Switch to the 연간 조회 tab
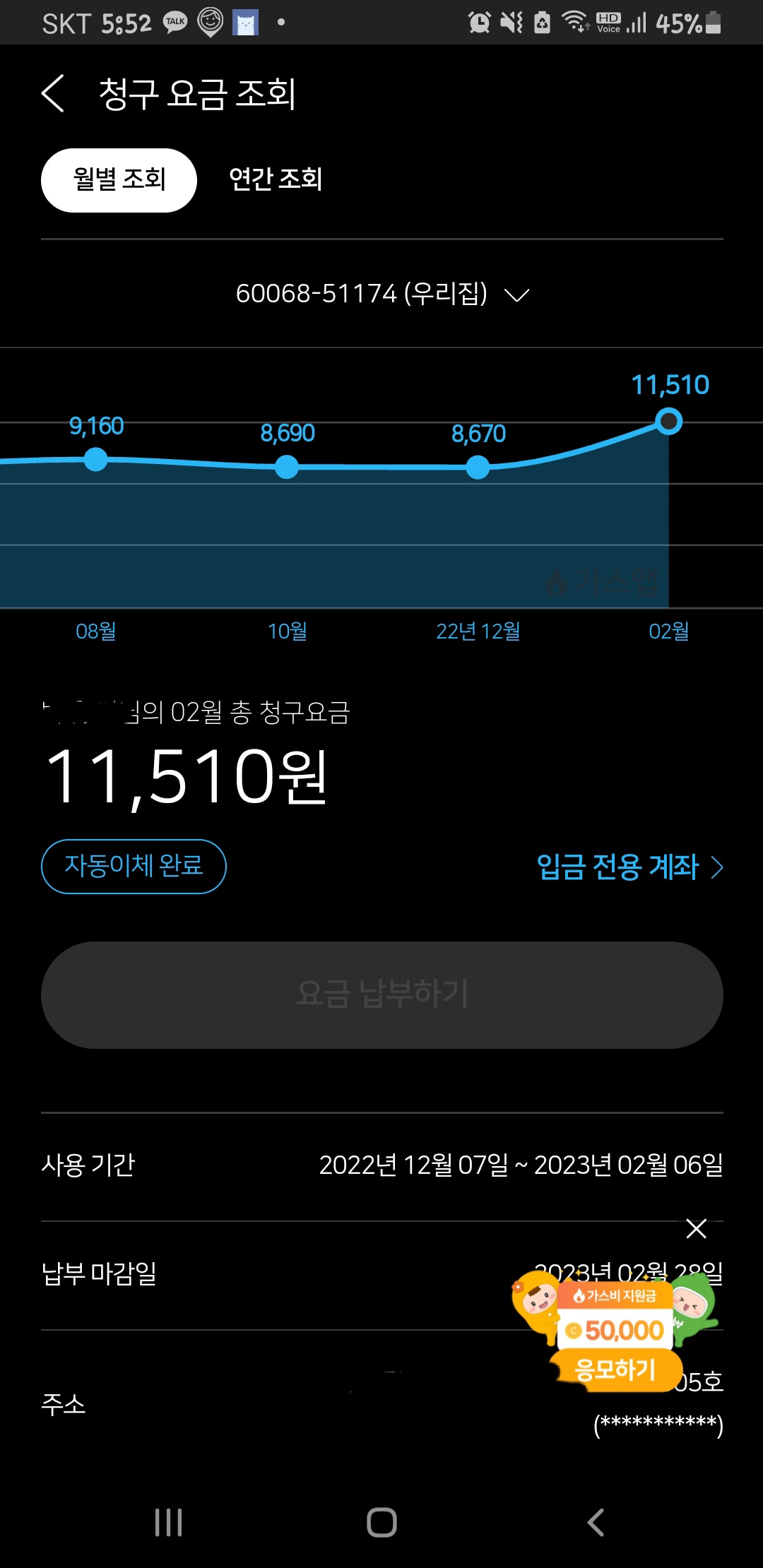Screen dimensions: 763x1568 [276, 179]
